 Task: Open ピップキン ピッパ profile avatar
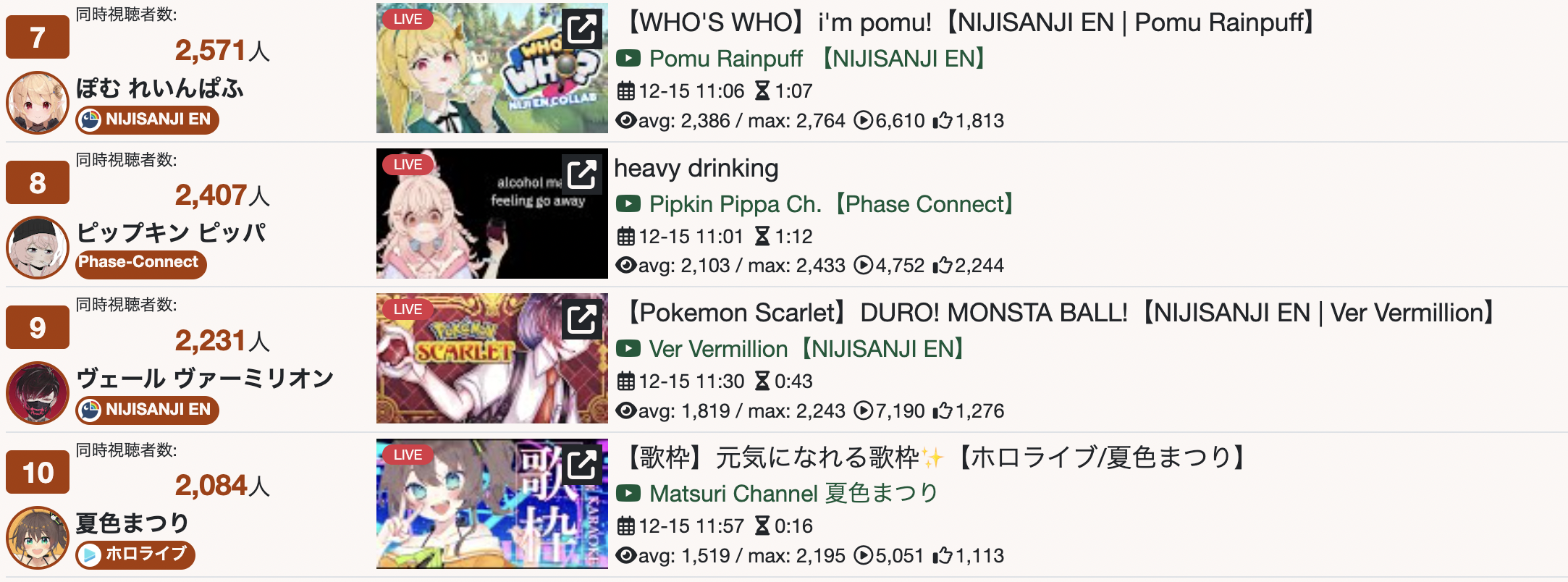pos(38,248)
